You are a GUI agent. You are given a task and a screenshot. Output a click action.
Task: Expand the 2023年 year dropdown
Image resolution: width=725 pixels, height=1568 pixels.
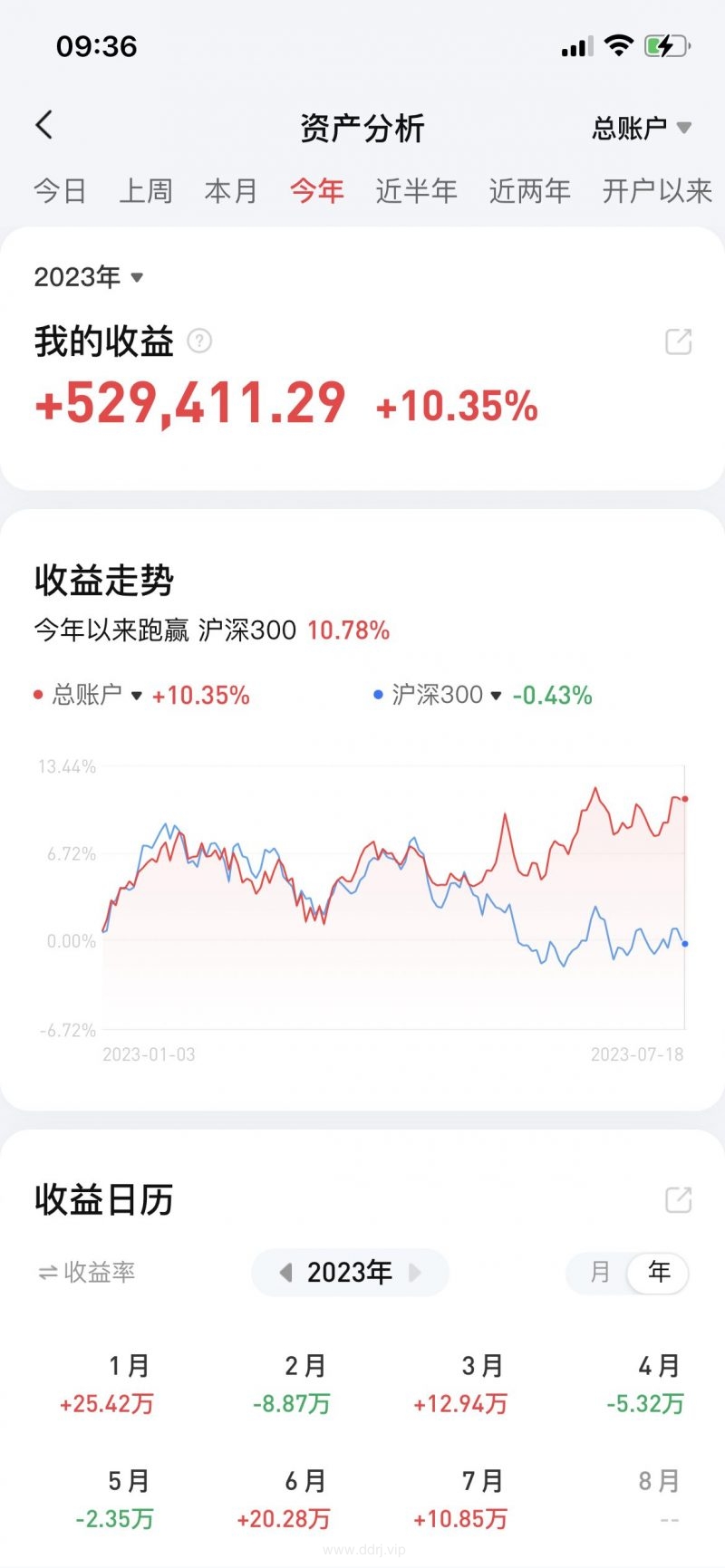(89, 276)
